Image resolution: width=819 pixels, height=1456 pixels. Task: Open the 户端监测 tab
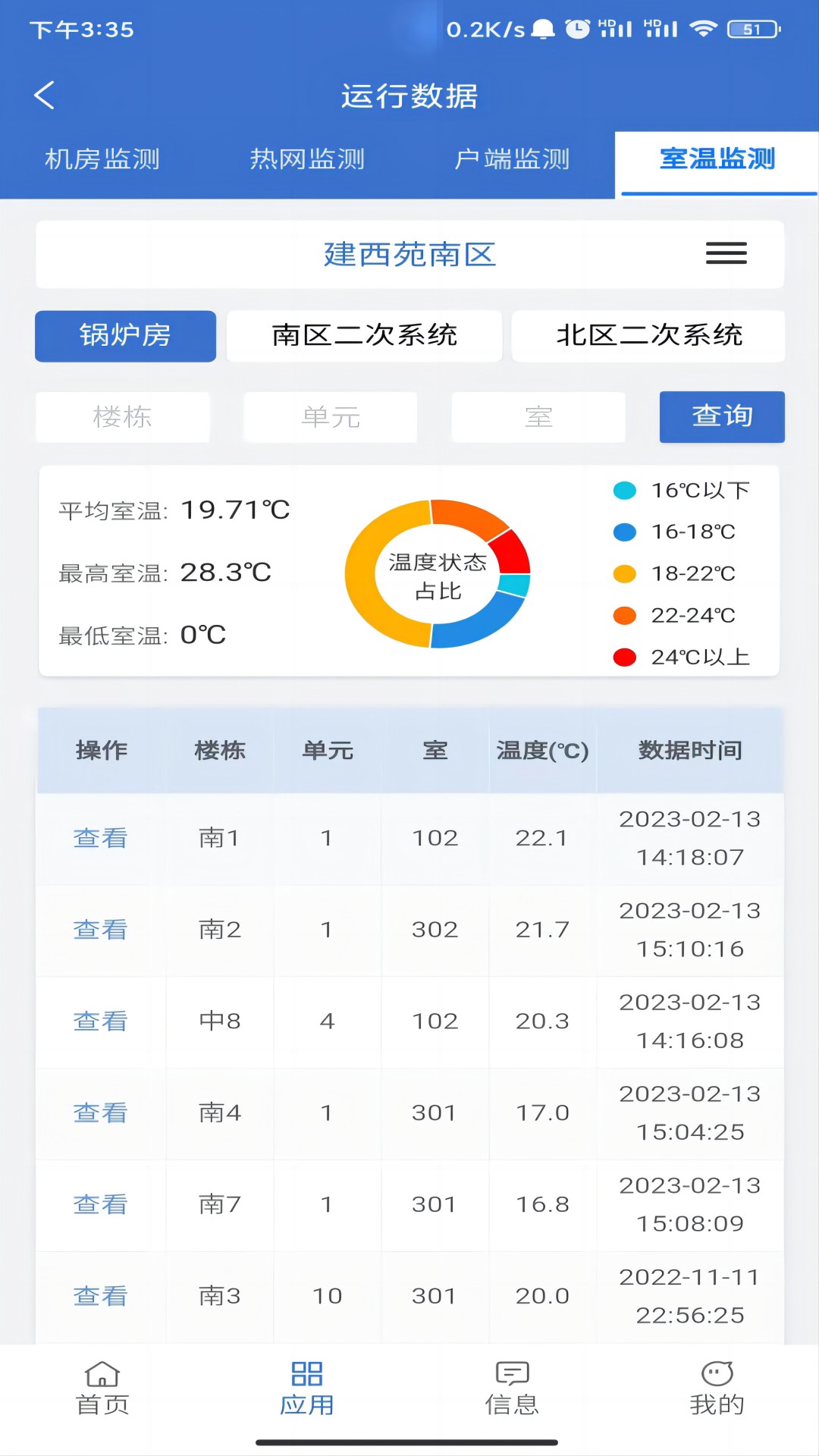512,159
